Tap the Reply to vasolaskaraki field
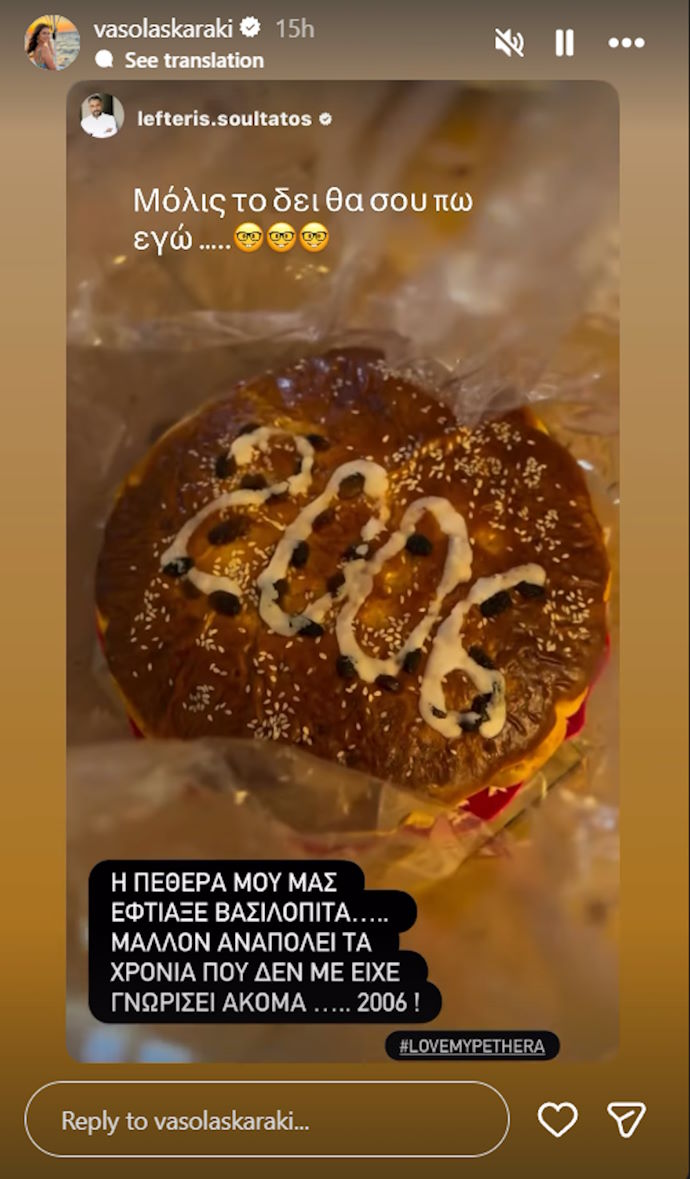The height and width of the screenshot is (1179, 690). [267, 1120]
